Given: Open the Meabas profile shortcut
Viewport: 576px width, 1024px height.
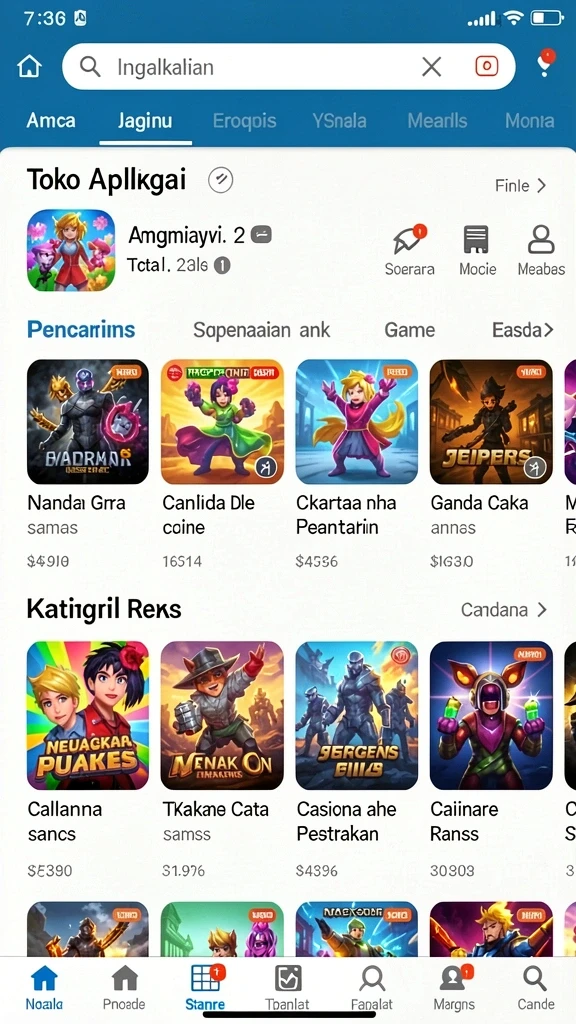Looking at the screenshot, I should click(x=541, y=251).
